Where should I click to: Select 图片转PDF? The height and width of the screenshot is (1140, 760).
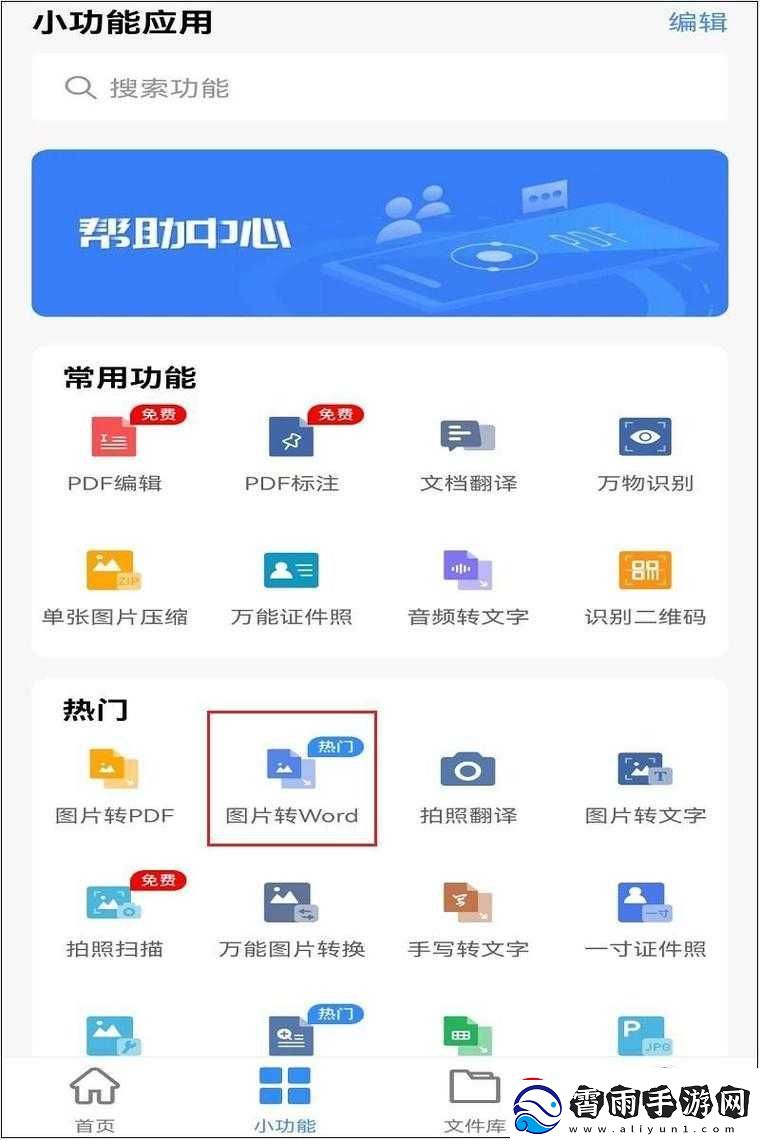tap(114, 785)
